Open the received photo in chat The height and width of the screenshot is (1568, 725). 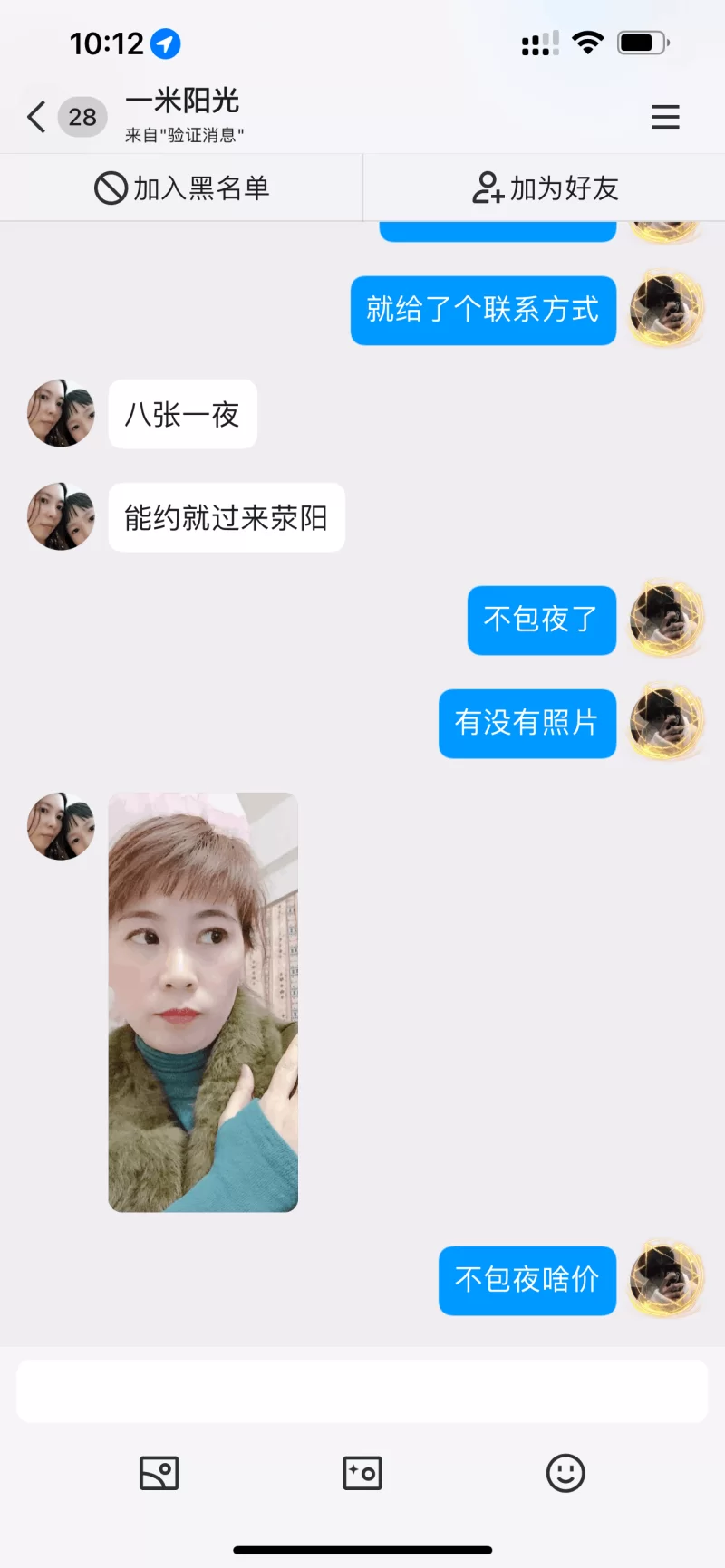point(203,1002)
